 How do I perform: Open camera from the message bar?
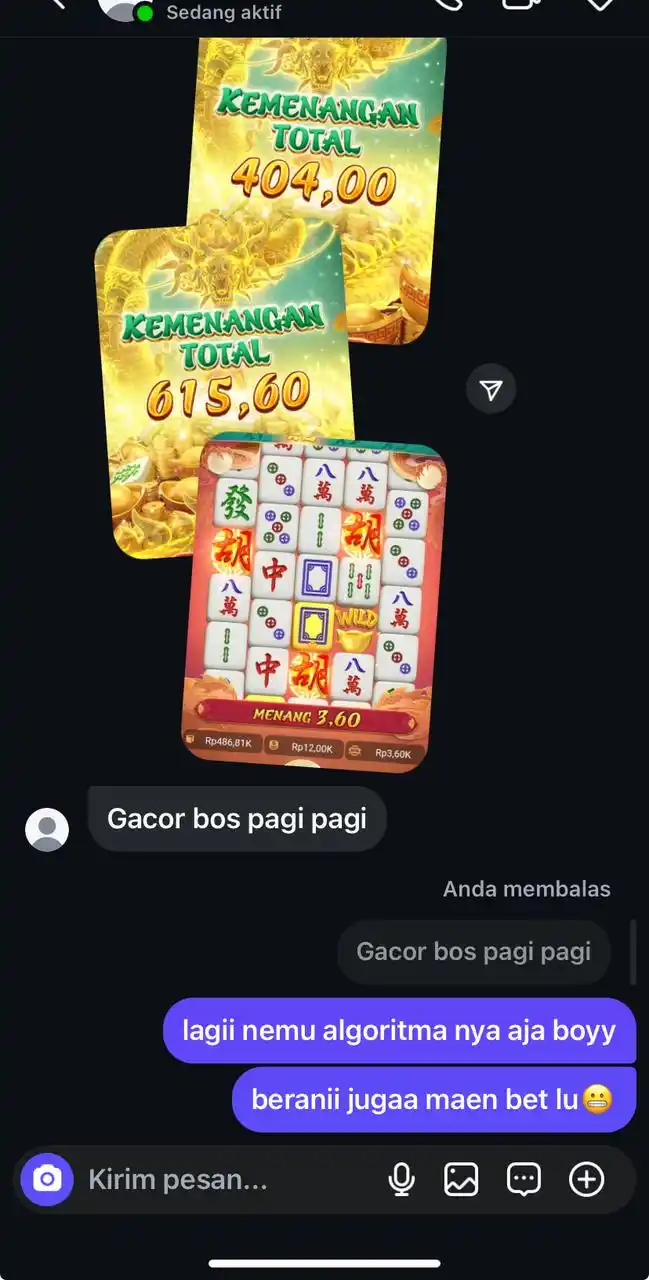[x=46, y=1179]
